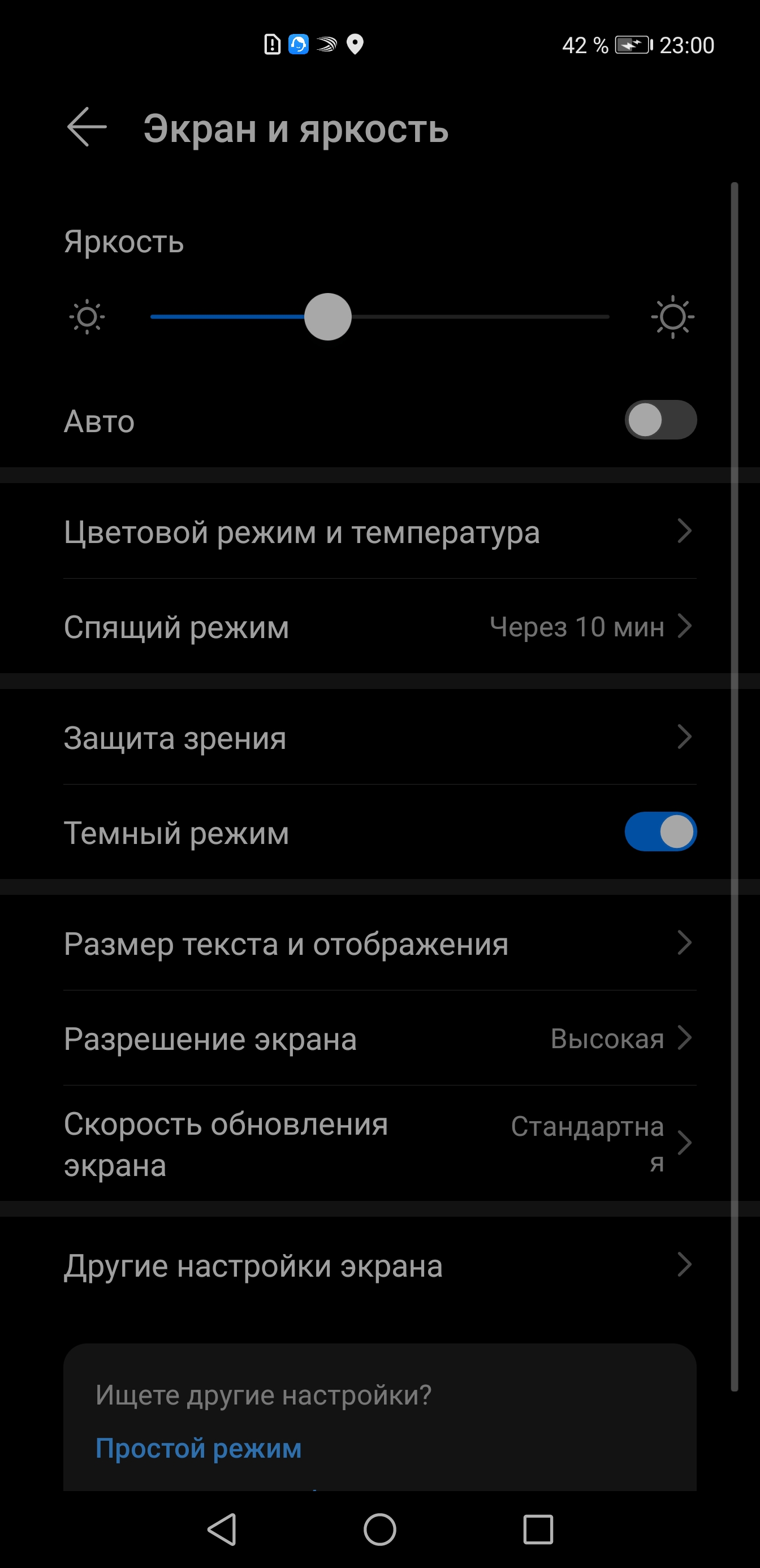Go back from Экран и яркость

pos(87,127)
